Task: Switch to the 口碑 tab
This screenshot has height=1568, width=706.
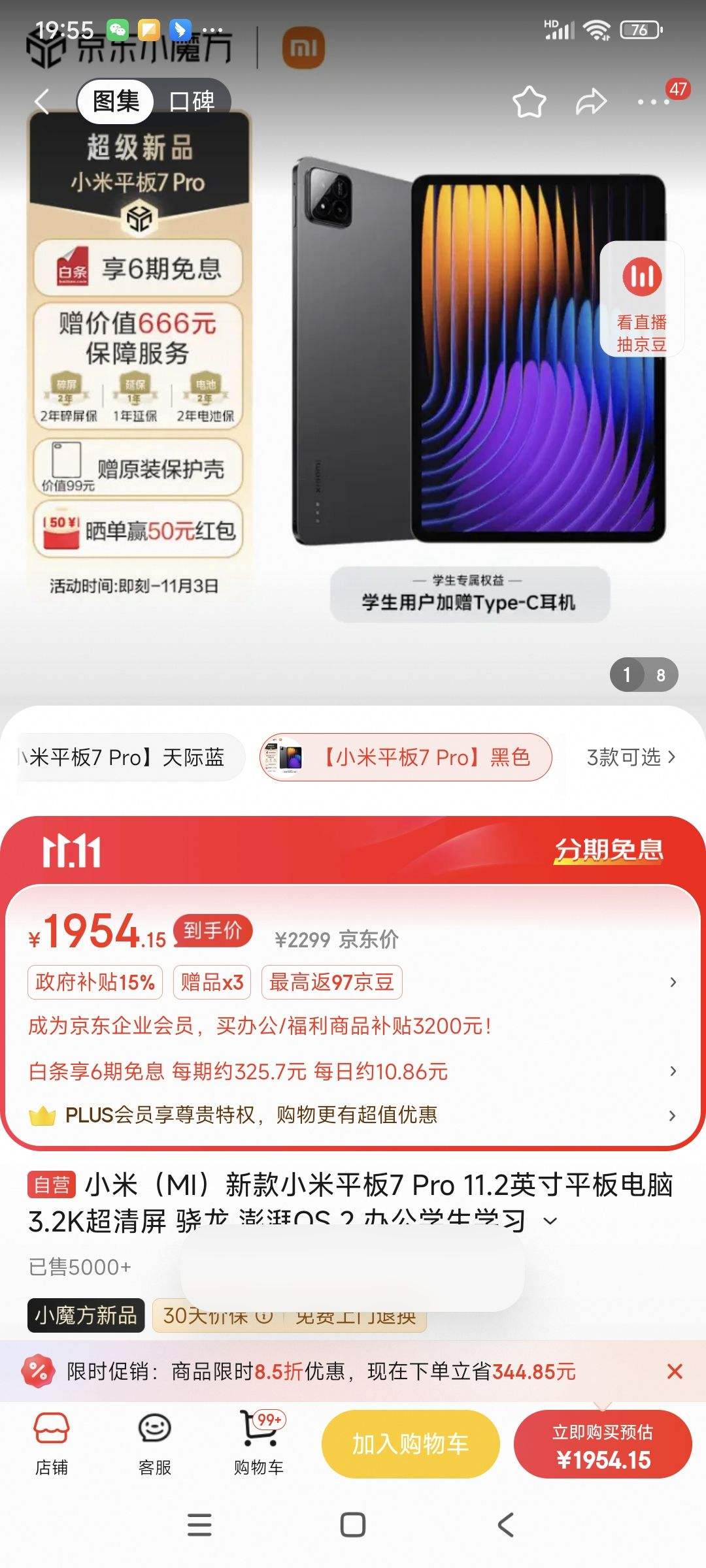Action: coord(193,103)
